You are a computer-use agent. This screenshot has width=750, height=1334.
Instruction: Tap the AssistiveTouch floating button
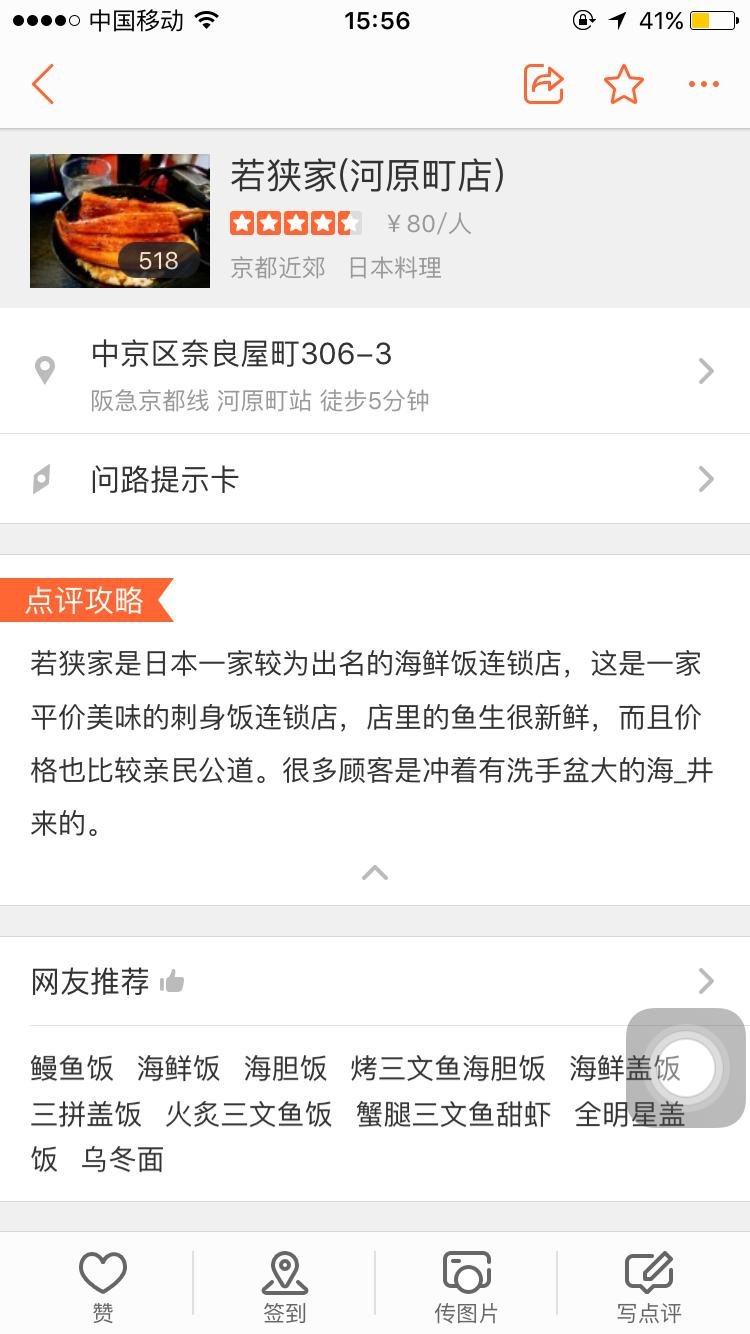point(686,1068)
